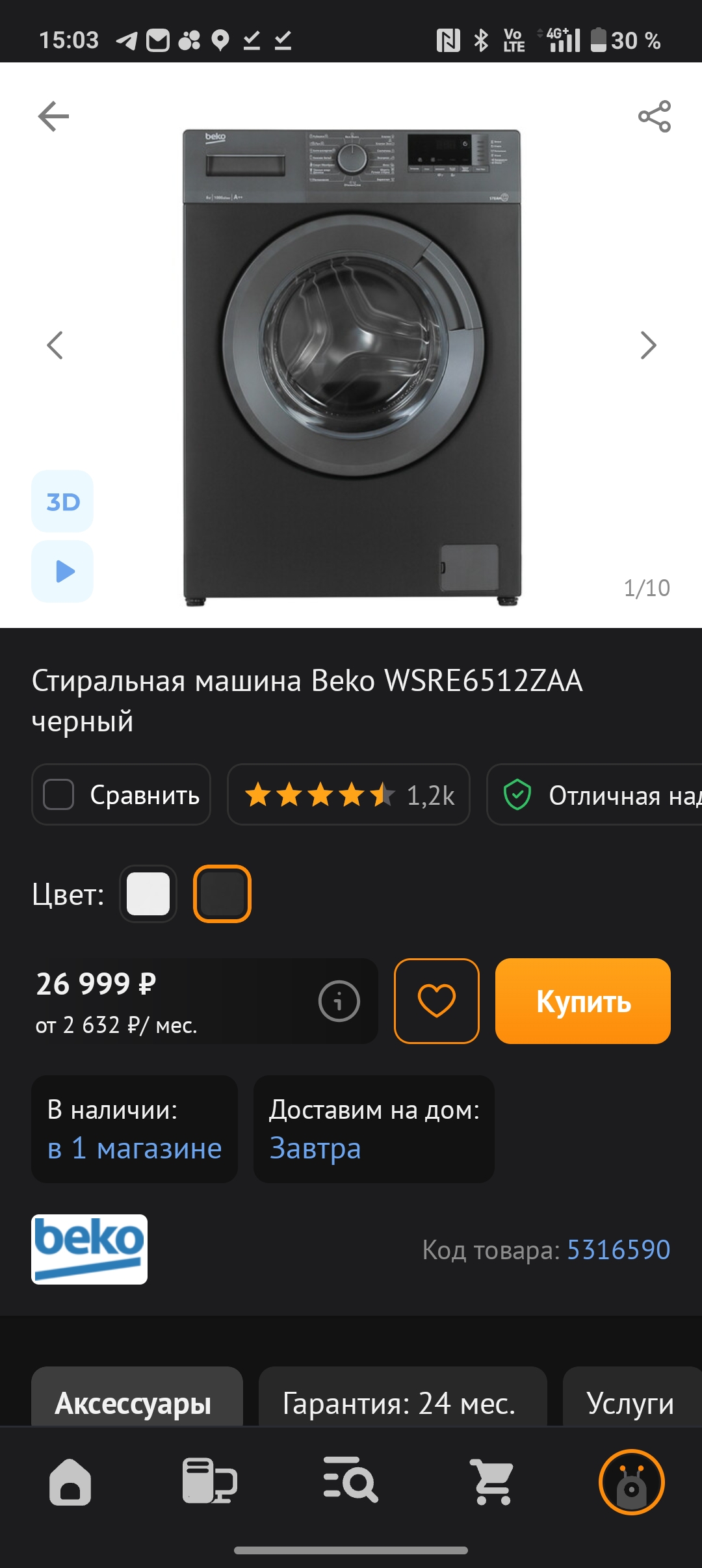The image size is (702, 1568).
Task: Select the white color swatch
Action: click(x=148, y=894)
